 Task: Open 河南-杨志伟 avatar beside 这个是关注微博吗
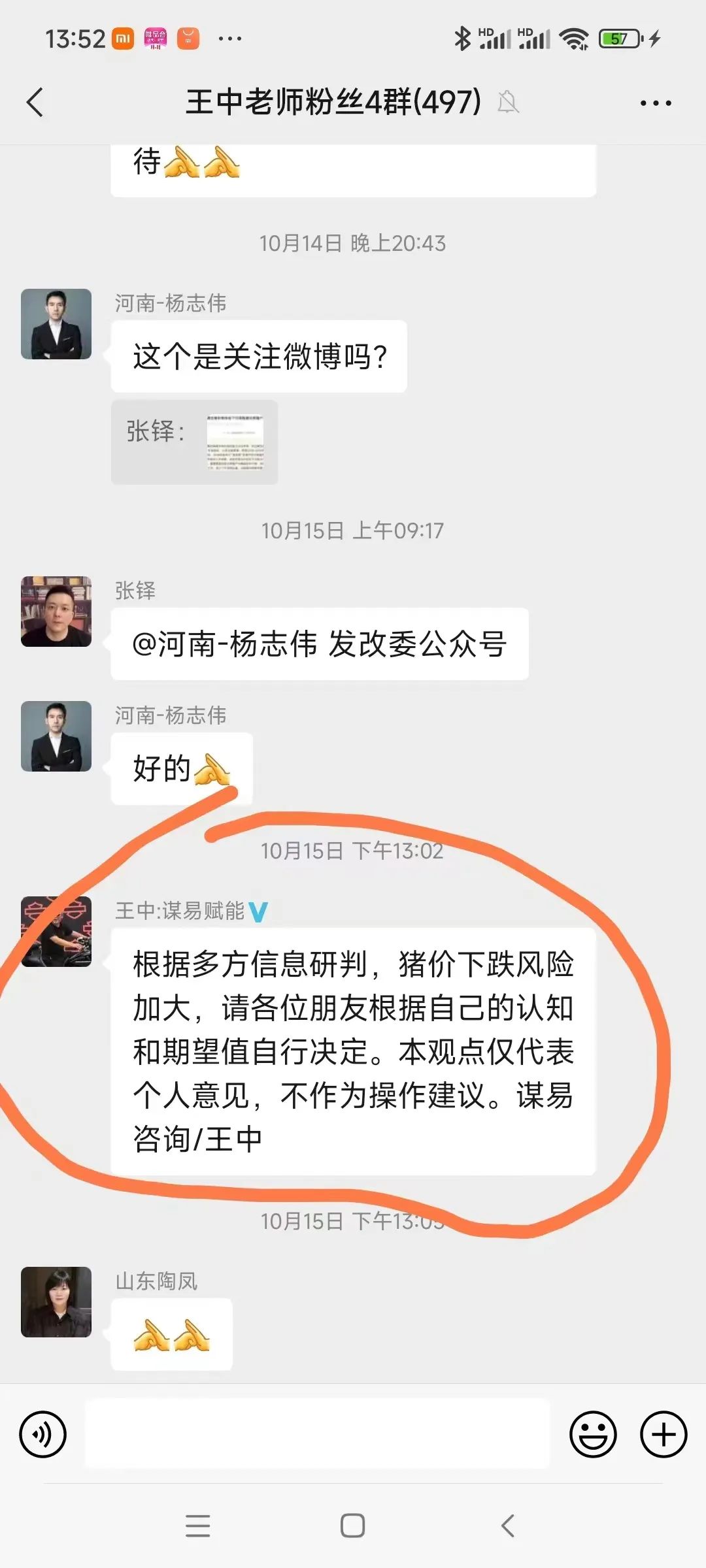point(56,324)
